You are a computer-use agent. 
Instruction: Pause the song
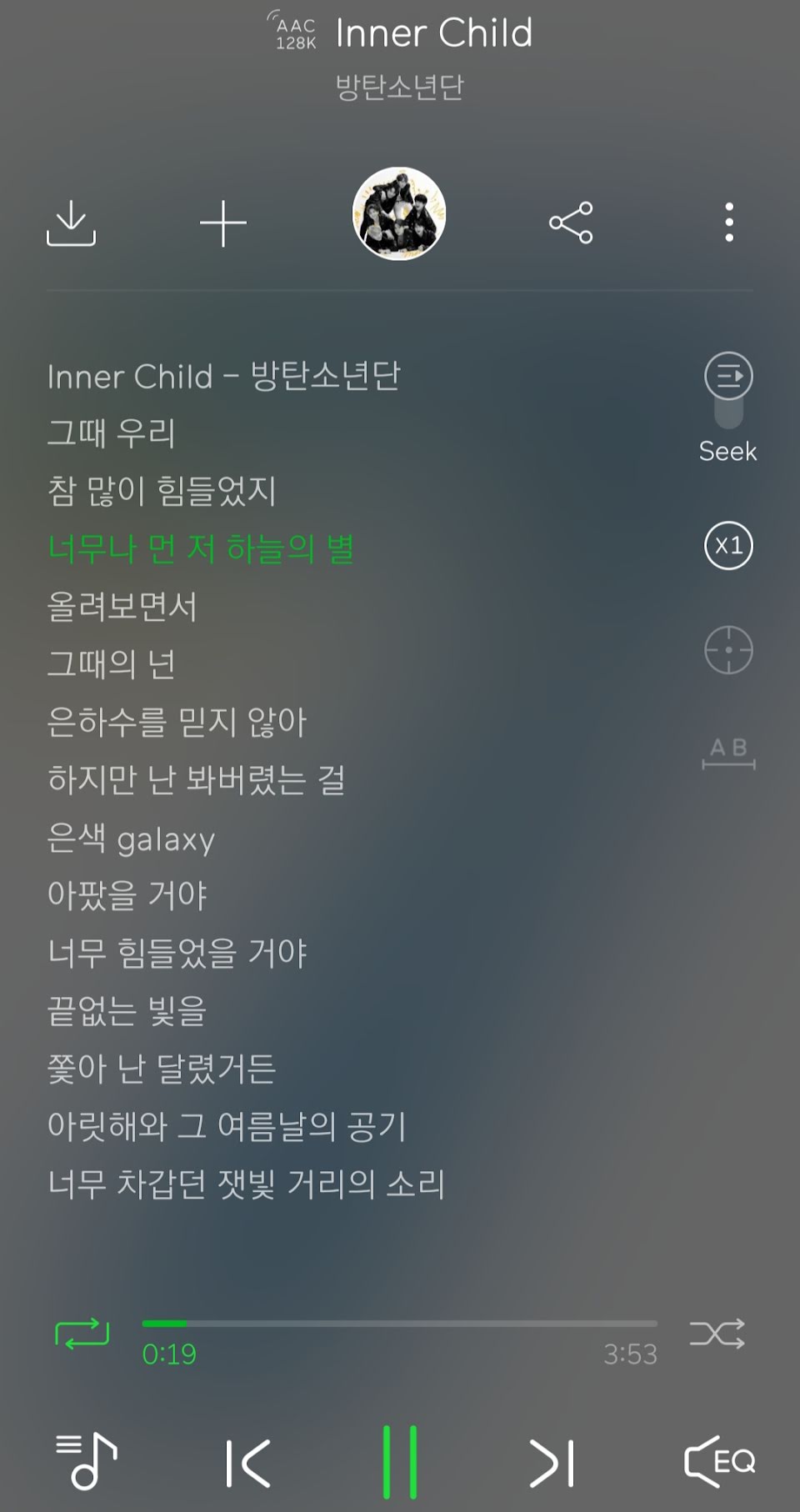click(x=400, y=1462)
